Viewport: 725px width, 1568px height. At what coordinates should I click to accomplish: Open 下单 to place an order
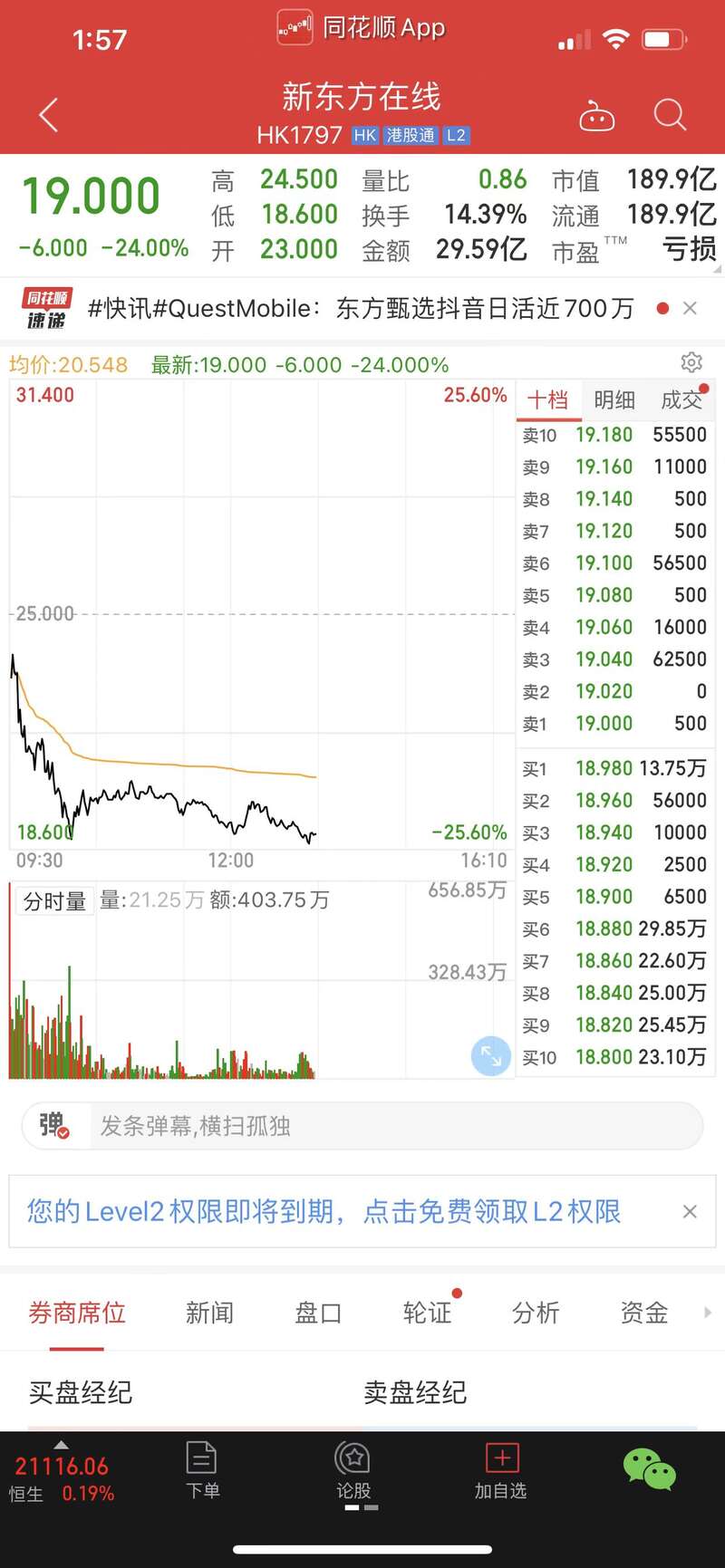click(201, 1470)
